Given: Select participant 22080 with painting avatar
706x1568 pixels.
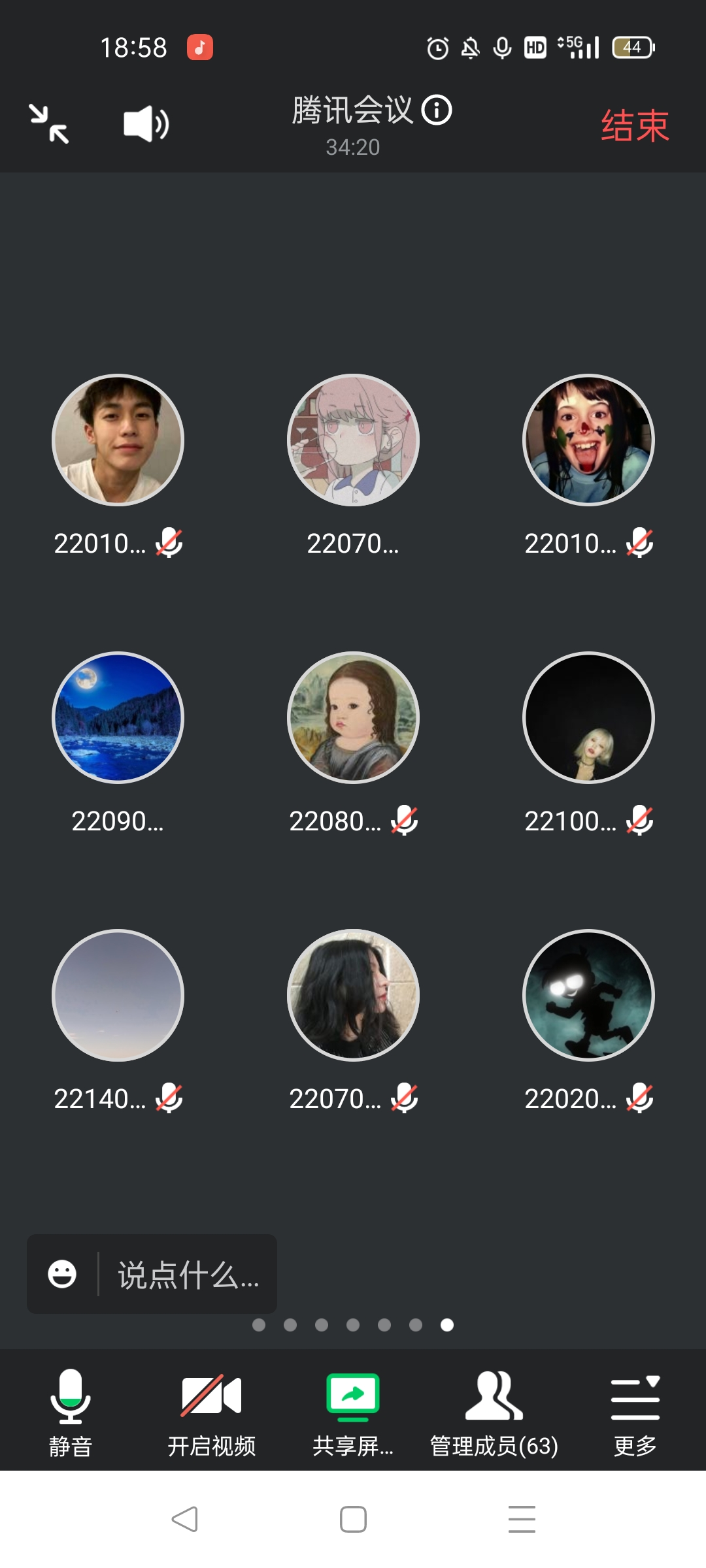Looking at the screenshot, I should click(x=353, y=718).
